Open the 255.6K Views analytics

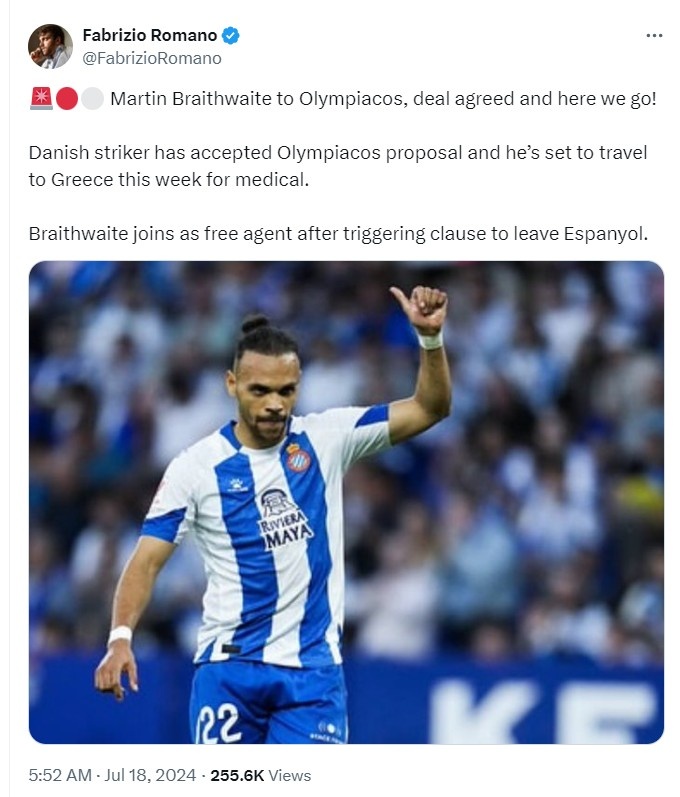click(x=261, y=775)
